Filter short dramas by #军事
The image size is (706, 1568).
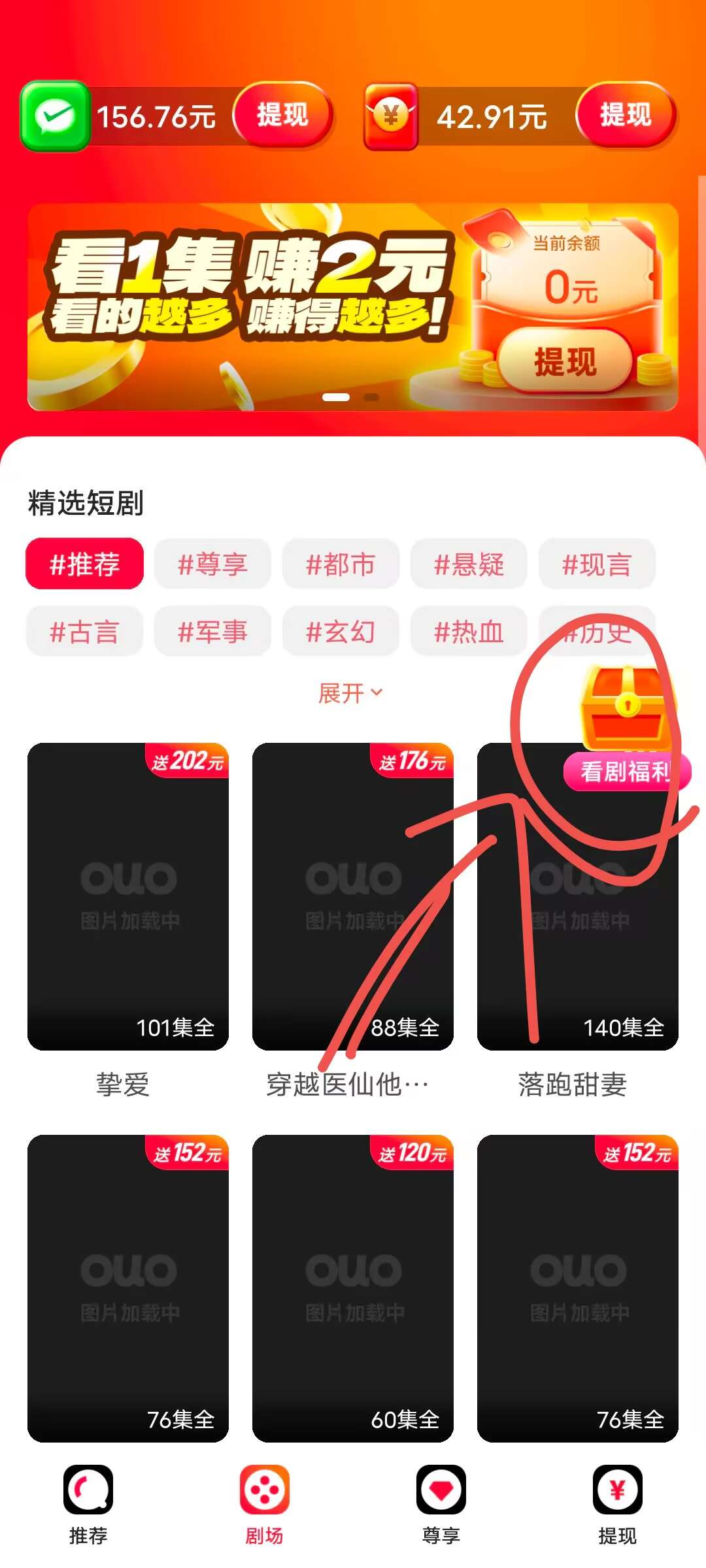212,632
